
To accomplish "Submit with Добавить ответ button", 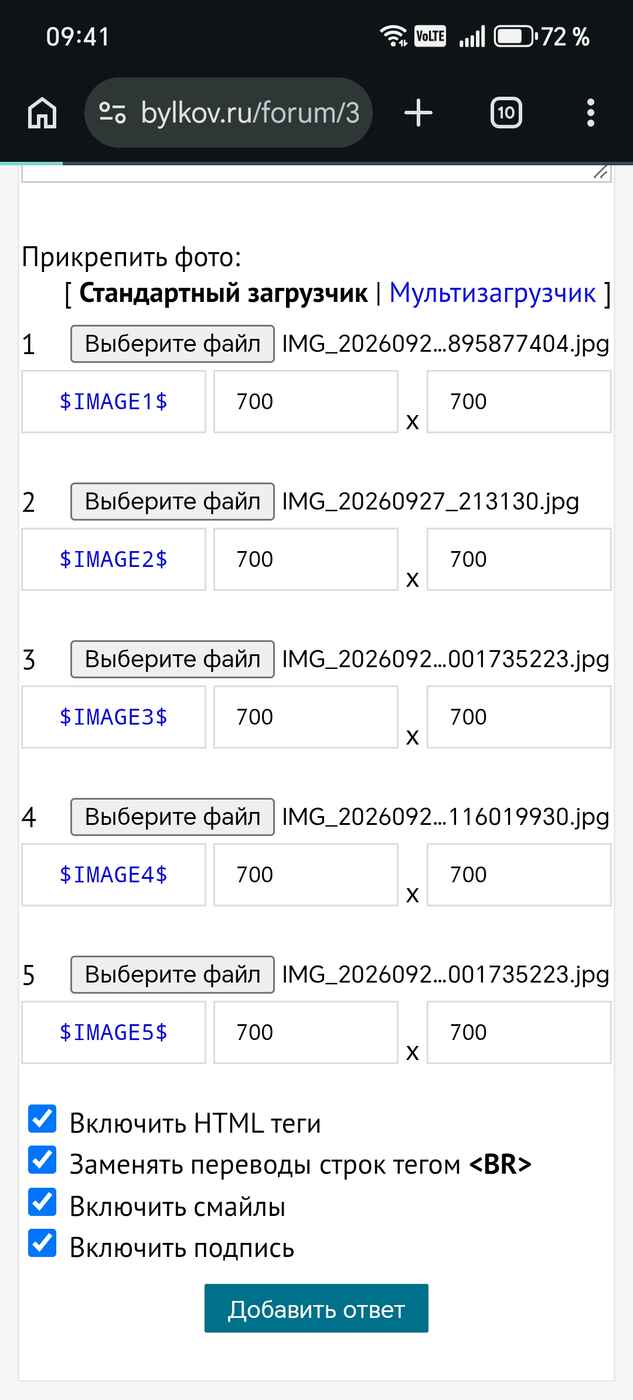I will click(316, 1309).
